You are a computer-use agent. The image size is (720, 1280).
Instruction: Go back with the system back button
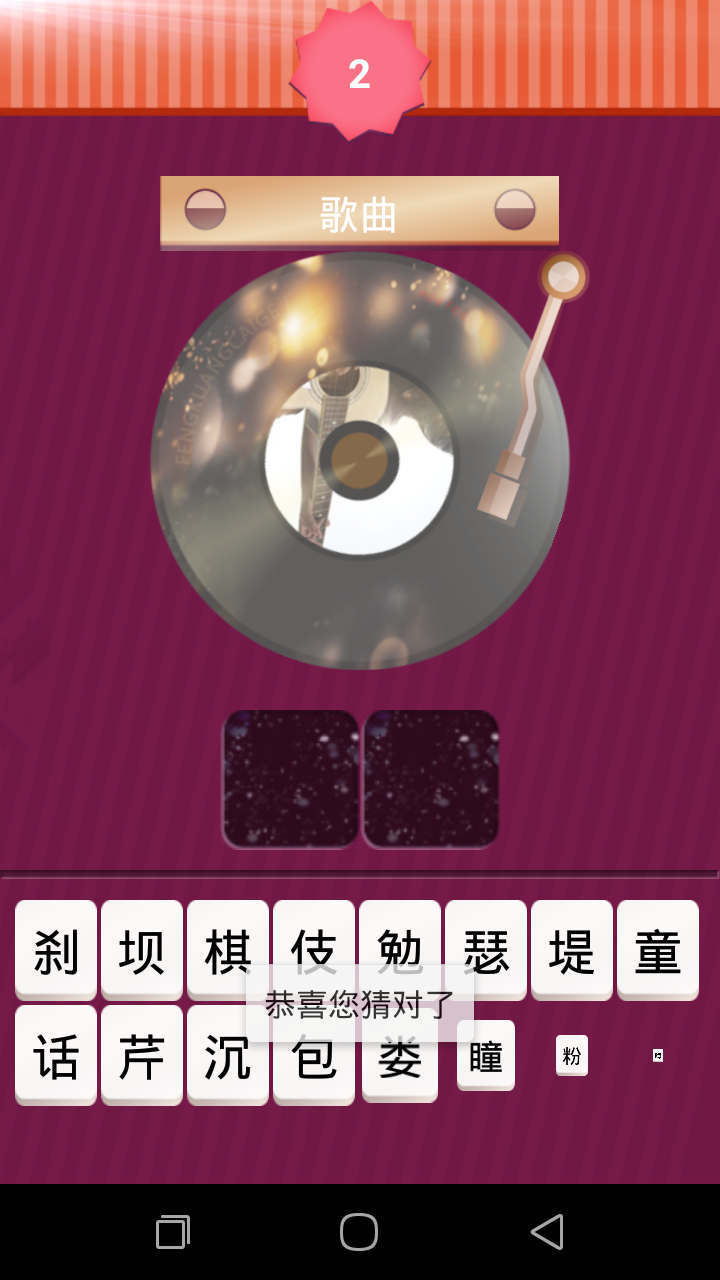(547, 1232)
